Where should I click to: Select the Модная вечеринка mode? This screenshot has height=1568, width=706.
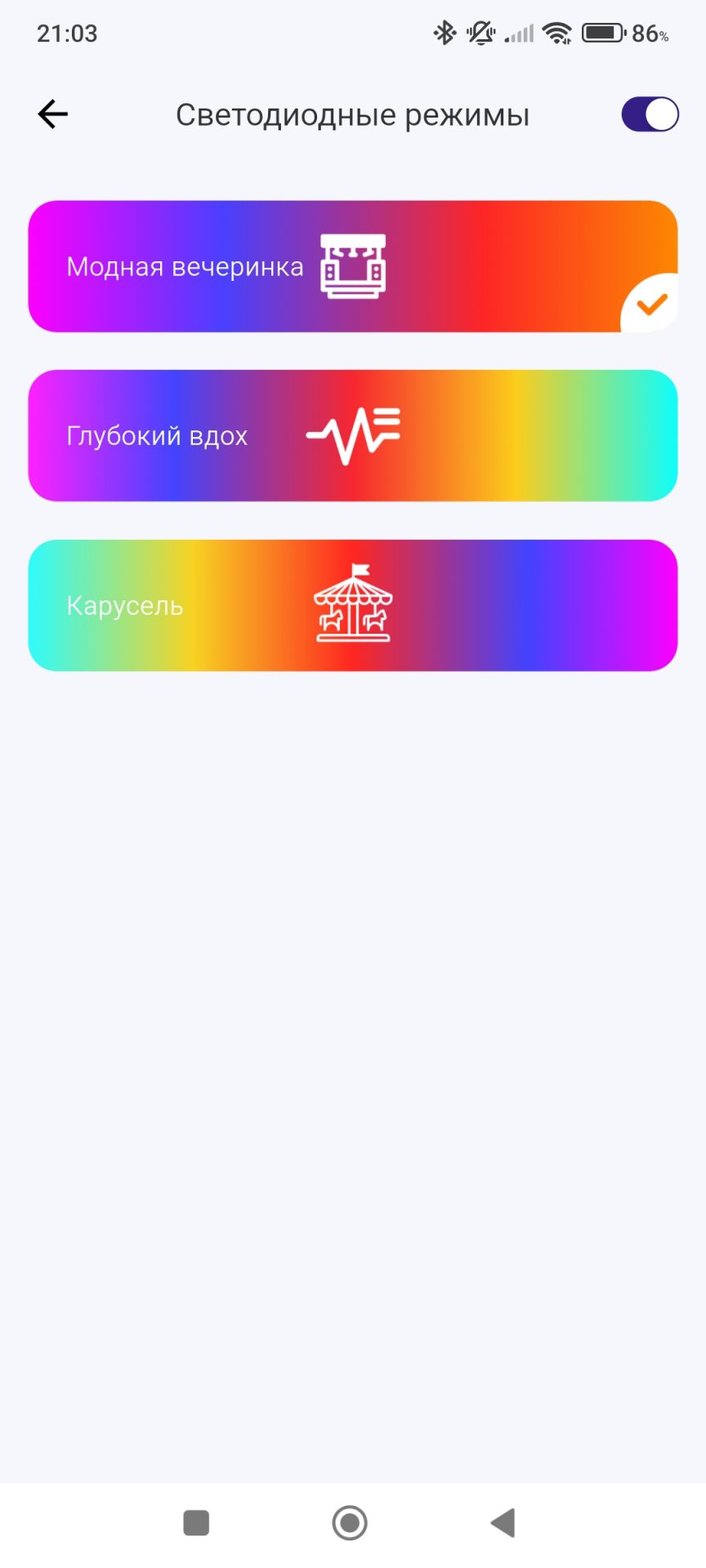[352, 266]
